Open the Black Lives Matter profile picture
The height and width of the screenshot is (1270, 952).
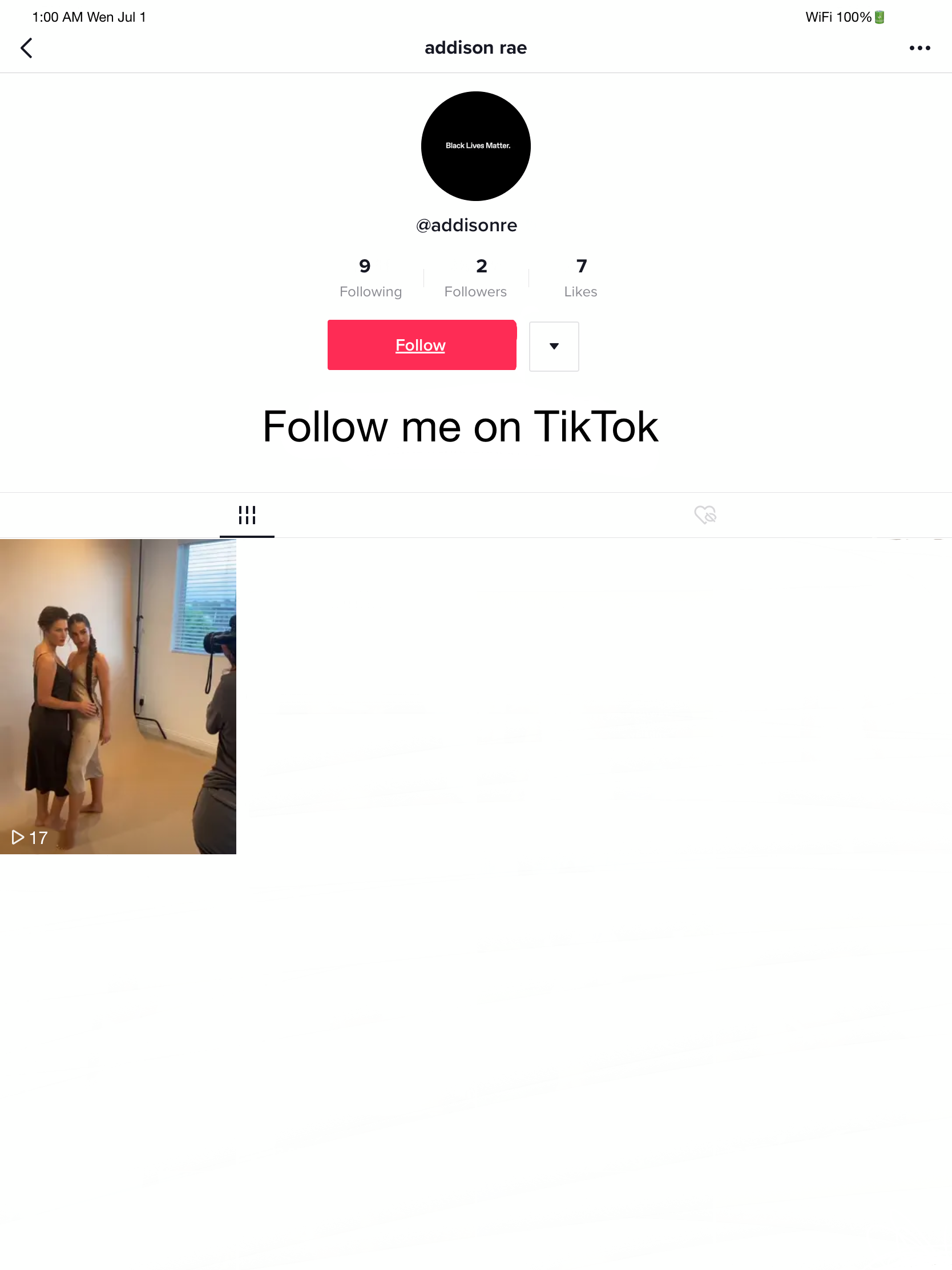click(x=475, y=146)
